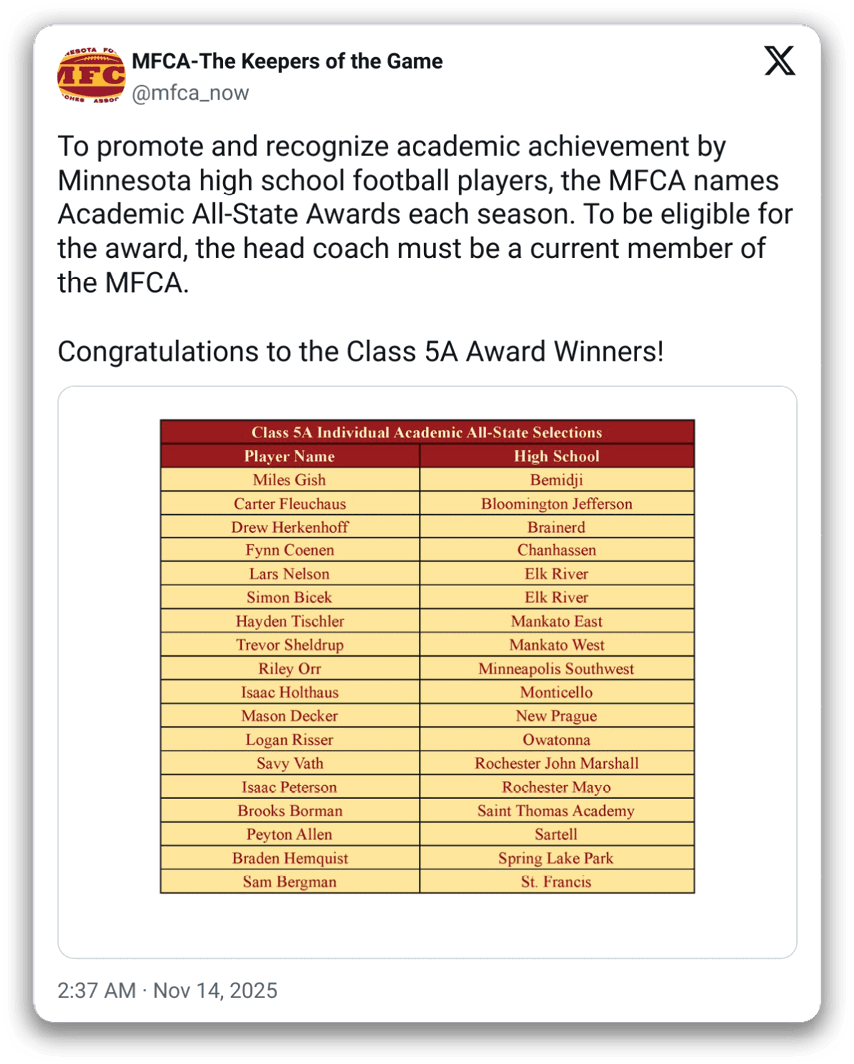Open the X logo link
Viewport: 854px width, 1064px height.
pyautogui.click(x=780, y=61)
